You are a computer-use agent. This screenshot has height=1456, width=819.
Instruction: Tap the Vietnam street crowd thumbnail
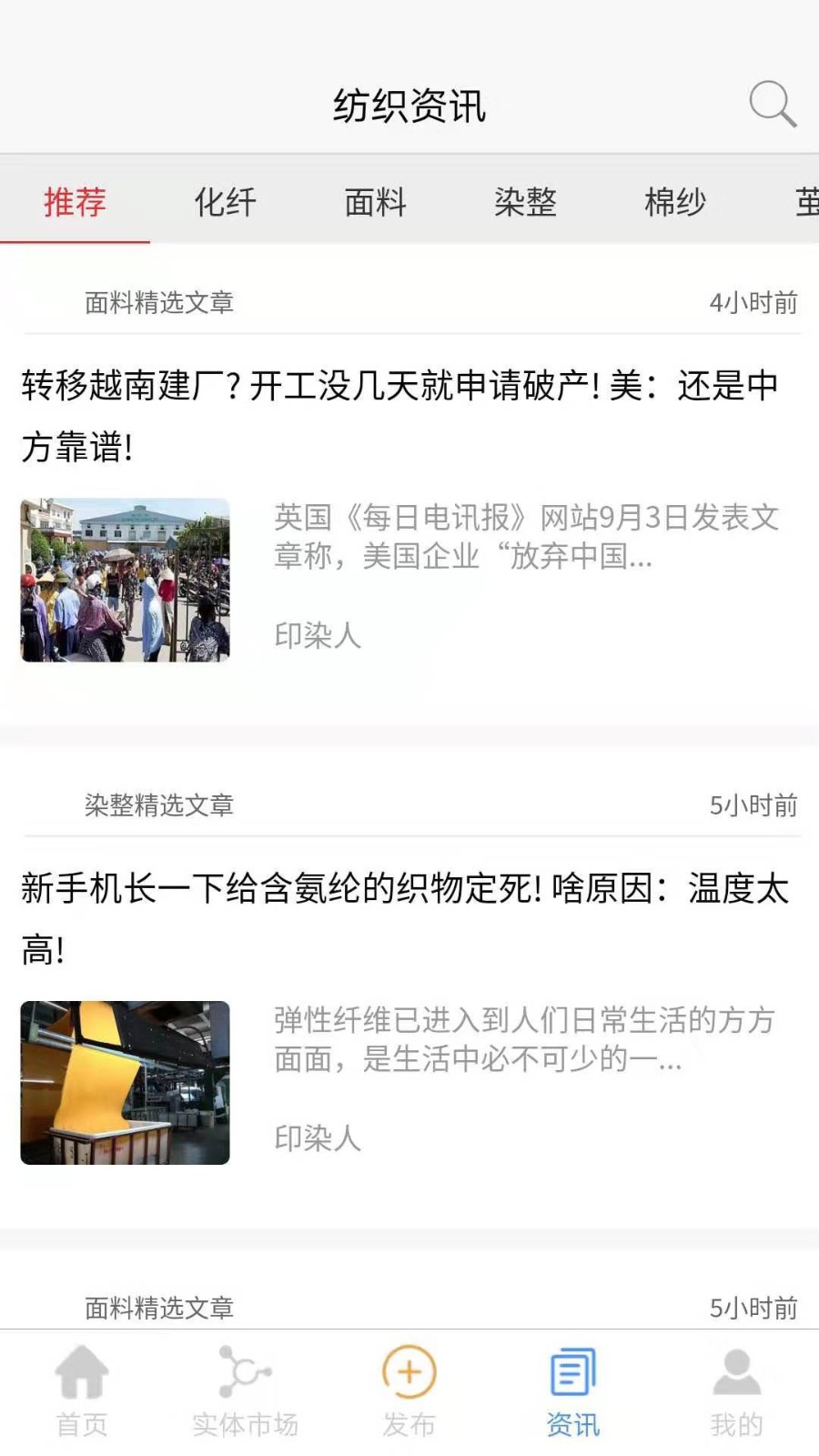coord(125,579)
